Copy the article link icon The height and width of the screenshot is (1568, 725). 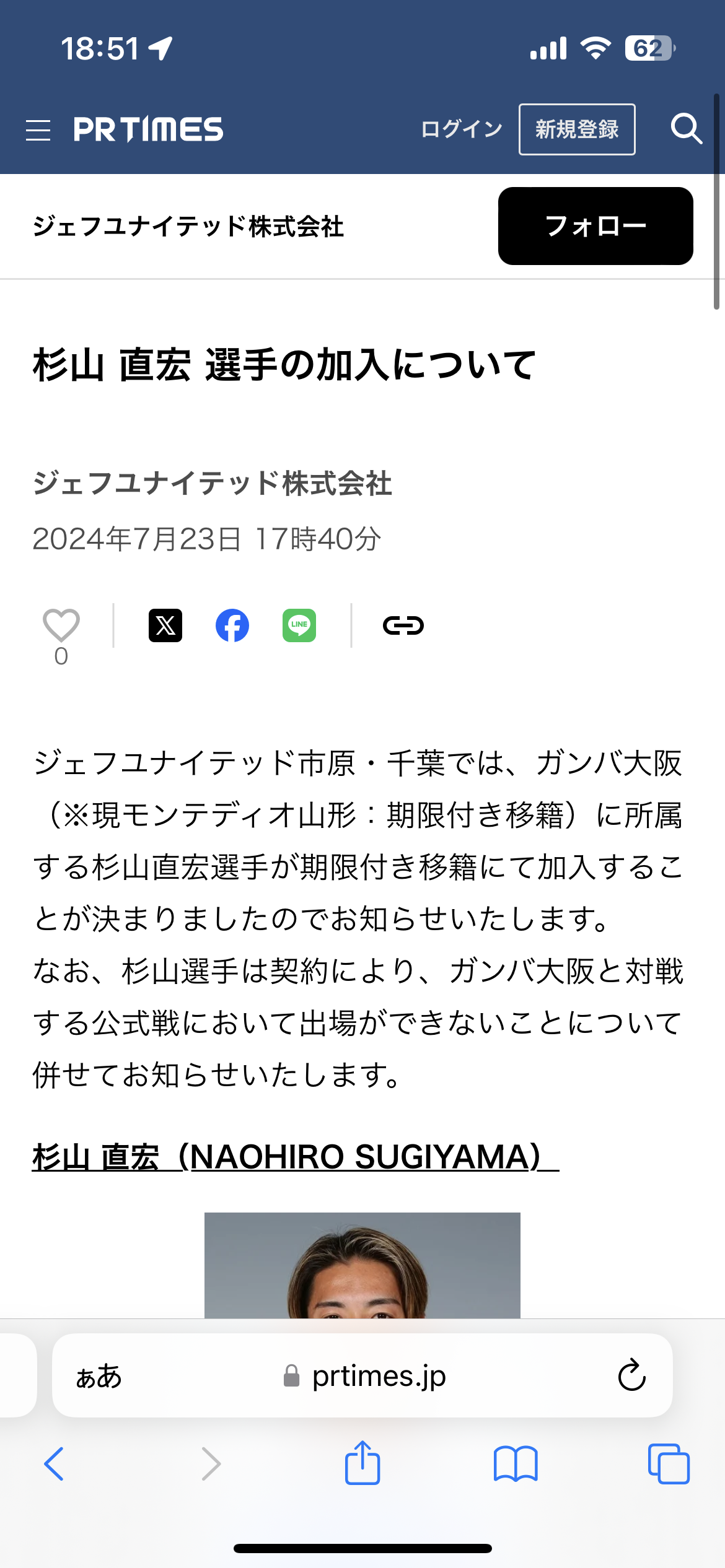(x=403, y=625)
